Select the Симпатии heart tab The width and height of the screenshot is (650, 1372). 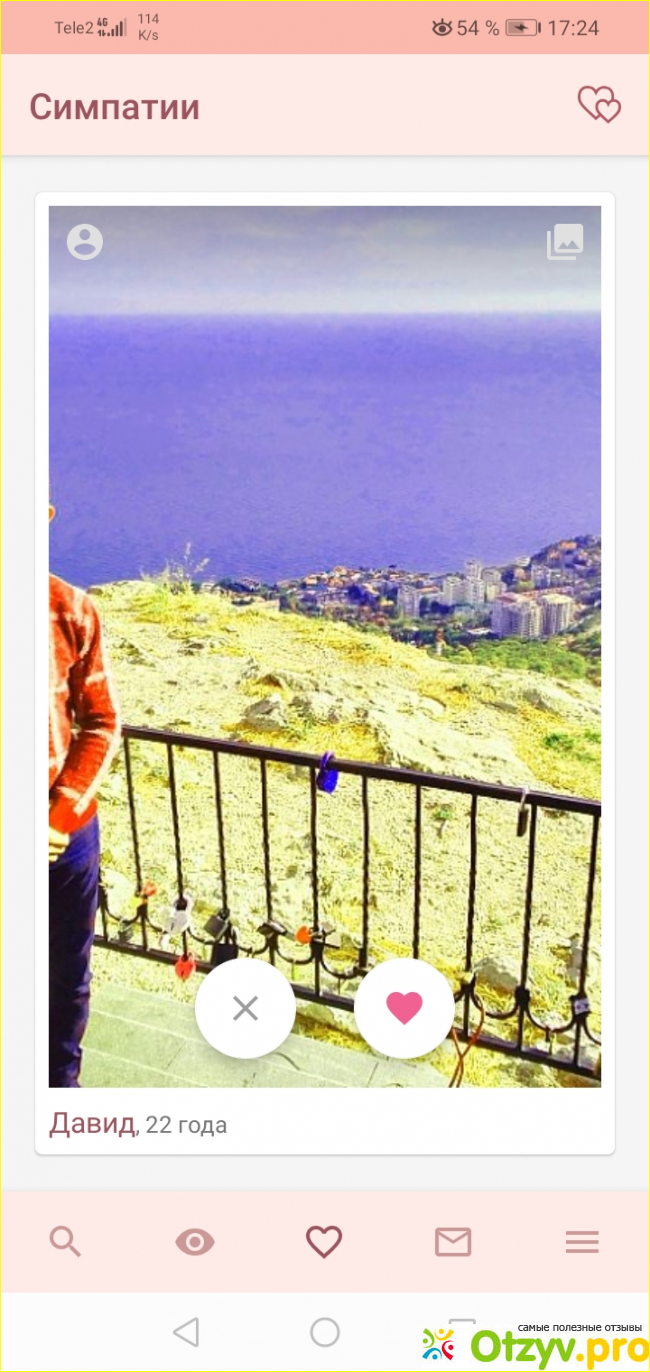pyautogui.click(x=324, y=1242)
